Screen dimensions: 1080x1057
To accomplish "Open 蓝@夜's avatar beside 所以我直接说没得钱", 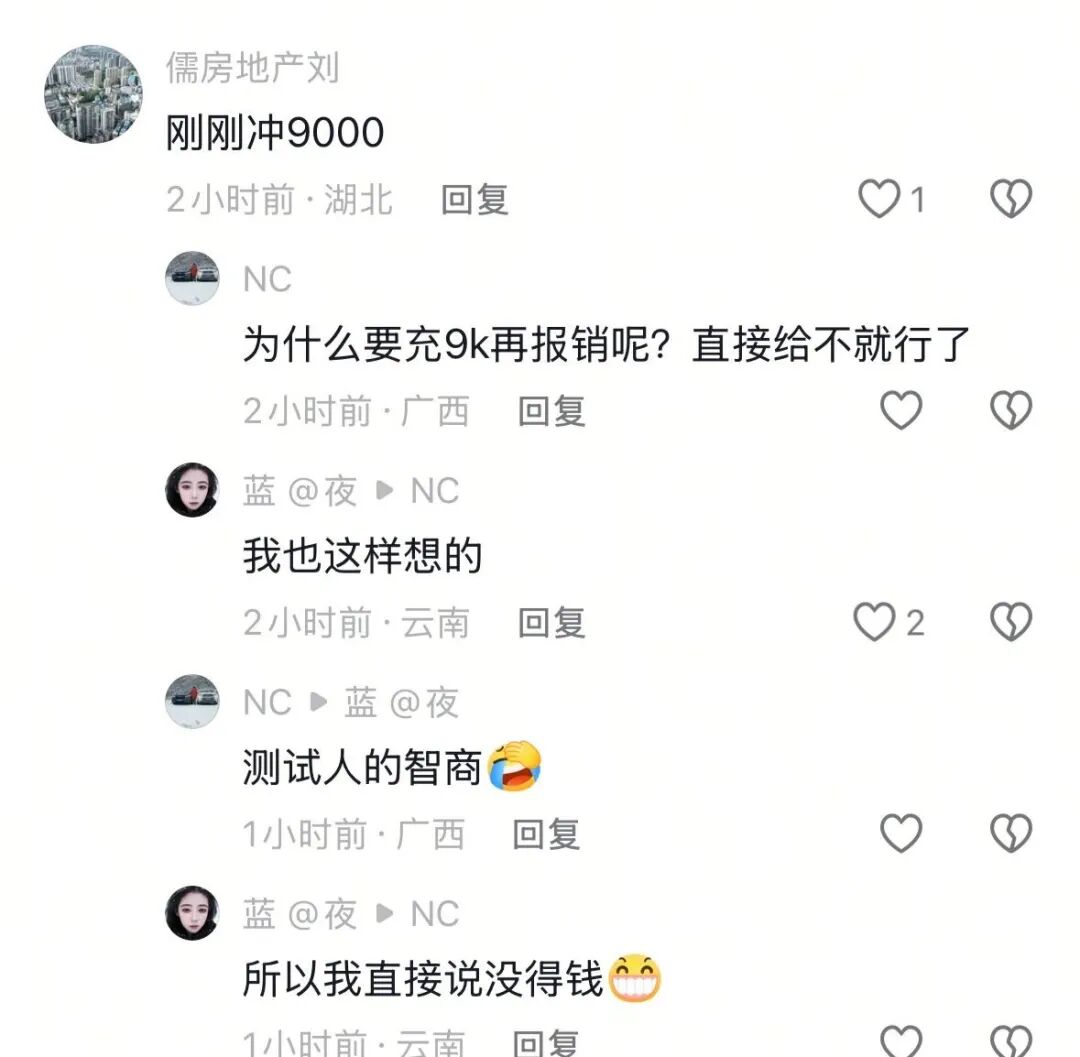I will (192, 912).
